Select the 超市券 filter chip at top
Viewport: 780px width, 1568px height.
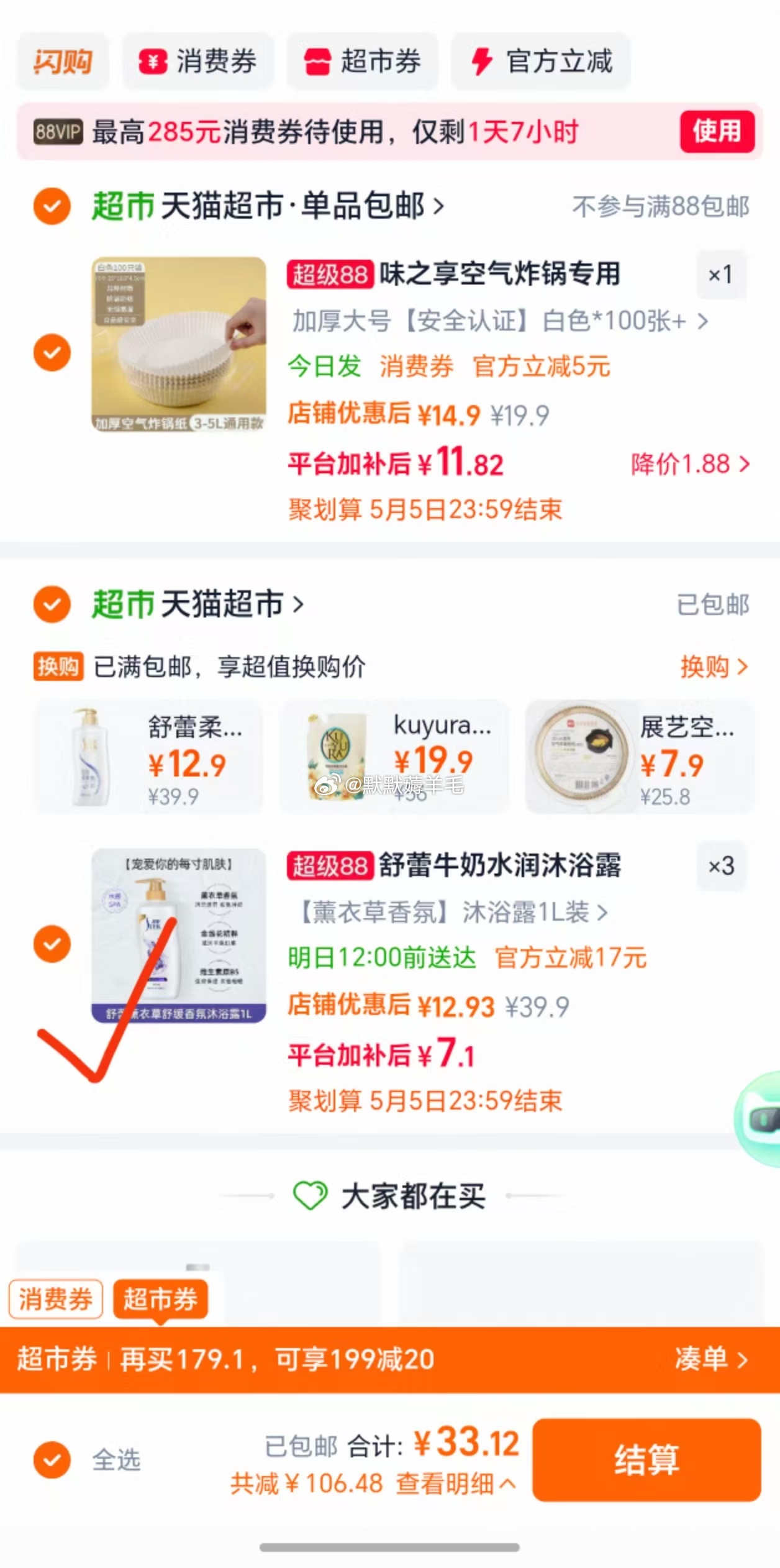(x=363, y=62)
